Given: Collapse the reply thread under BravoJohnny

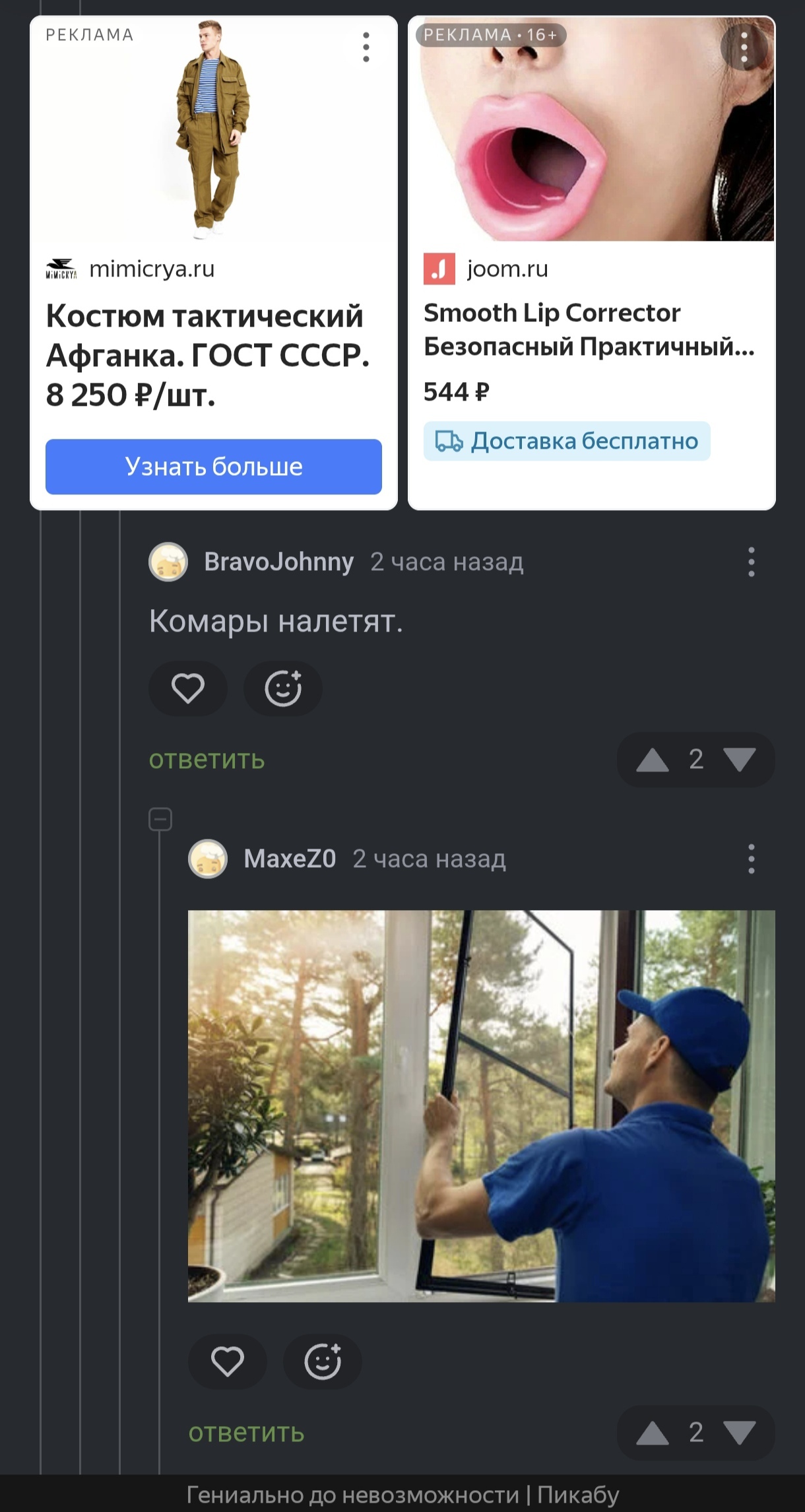Looking at the screenshot, I should [160, 820].
